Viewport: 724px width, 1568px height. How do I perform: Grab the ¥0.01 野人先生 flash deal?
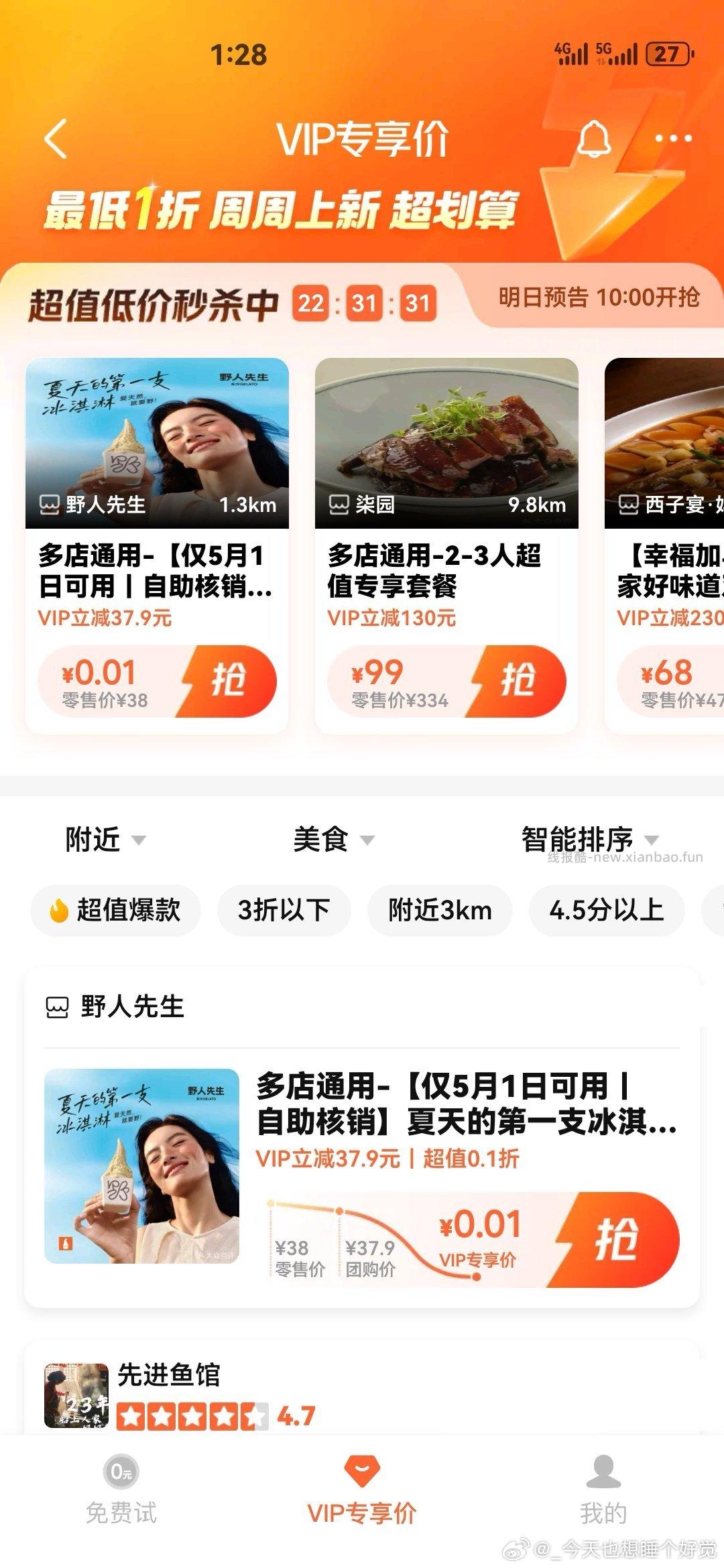point(228,681)
